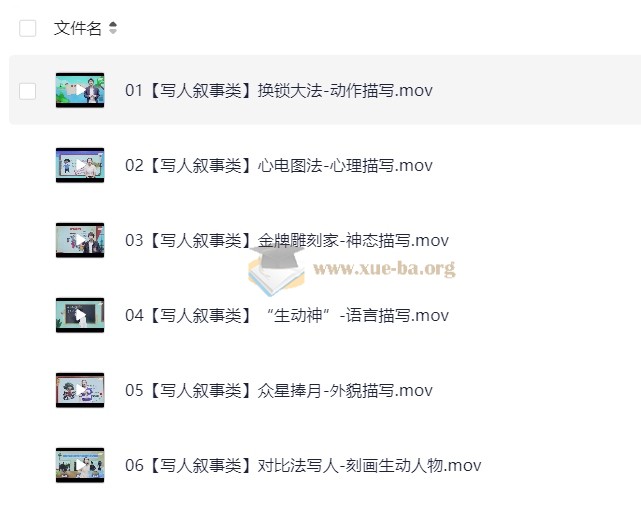Check the box for 01 换锁大法-动作描写.mov
Image resolution: width=641 pixels, height=508 pixels.
(28, 91)
